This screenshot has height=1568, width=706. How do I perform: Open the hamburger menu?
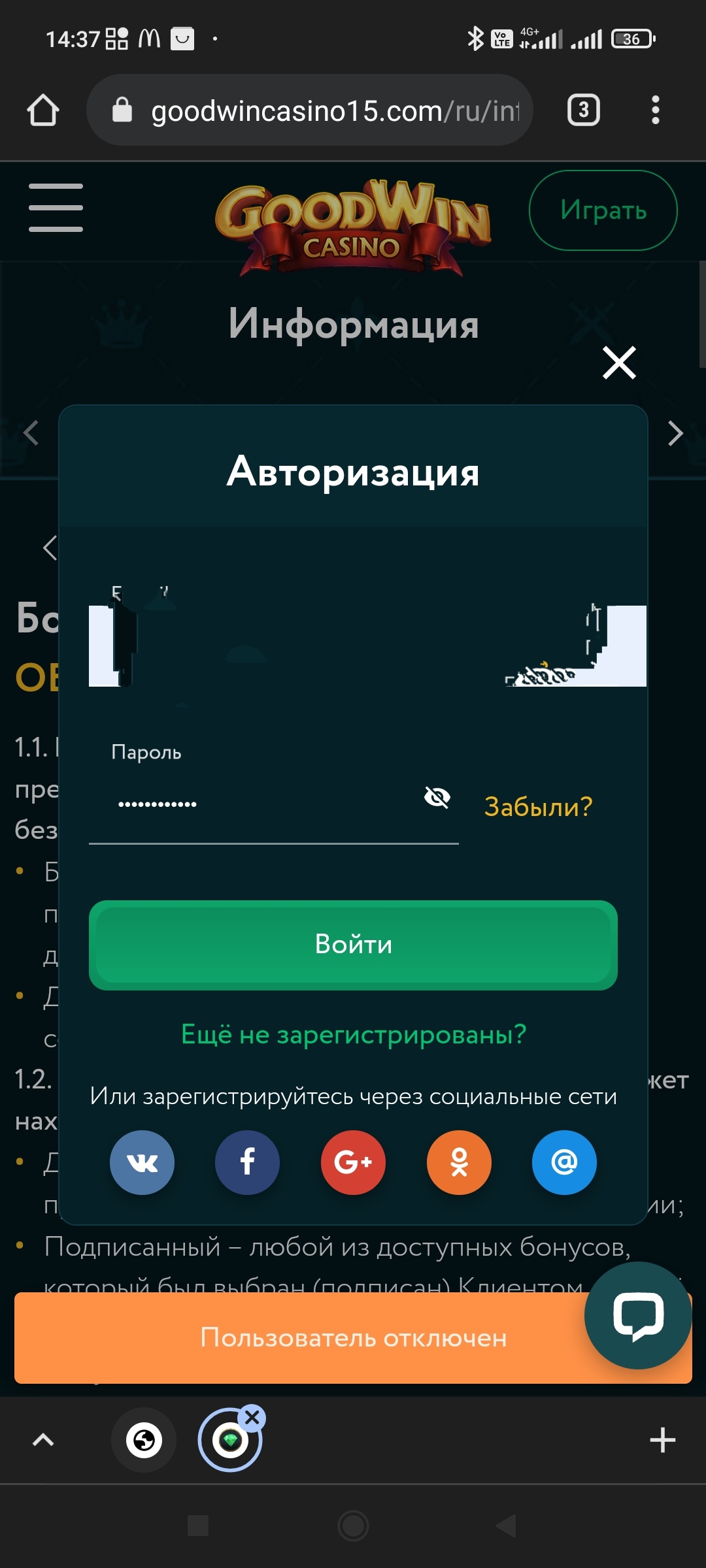[x=56, y=208]
